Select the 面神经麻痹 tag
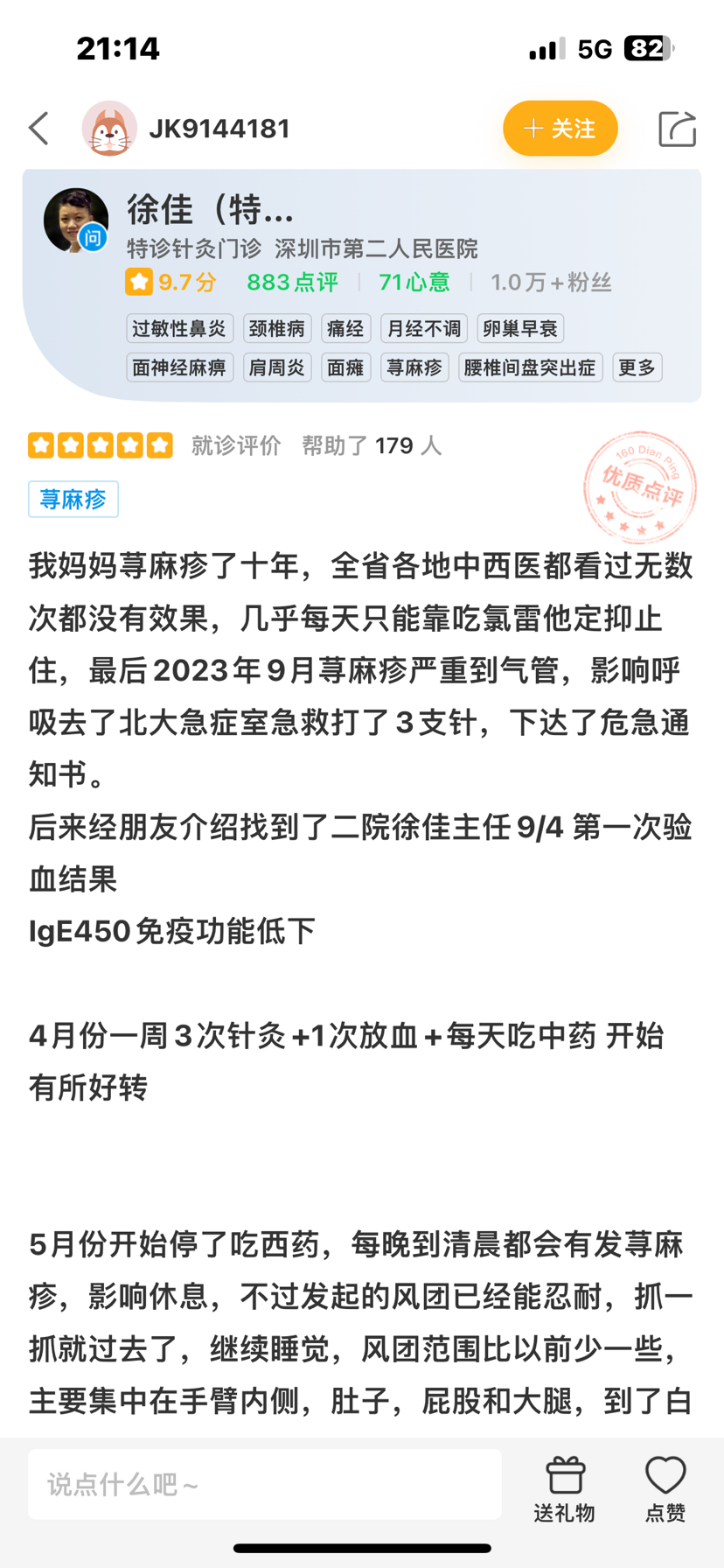 click(x=179, y=367)
